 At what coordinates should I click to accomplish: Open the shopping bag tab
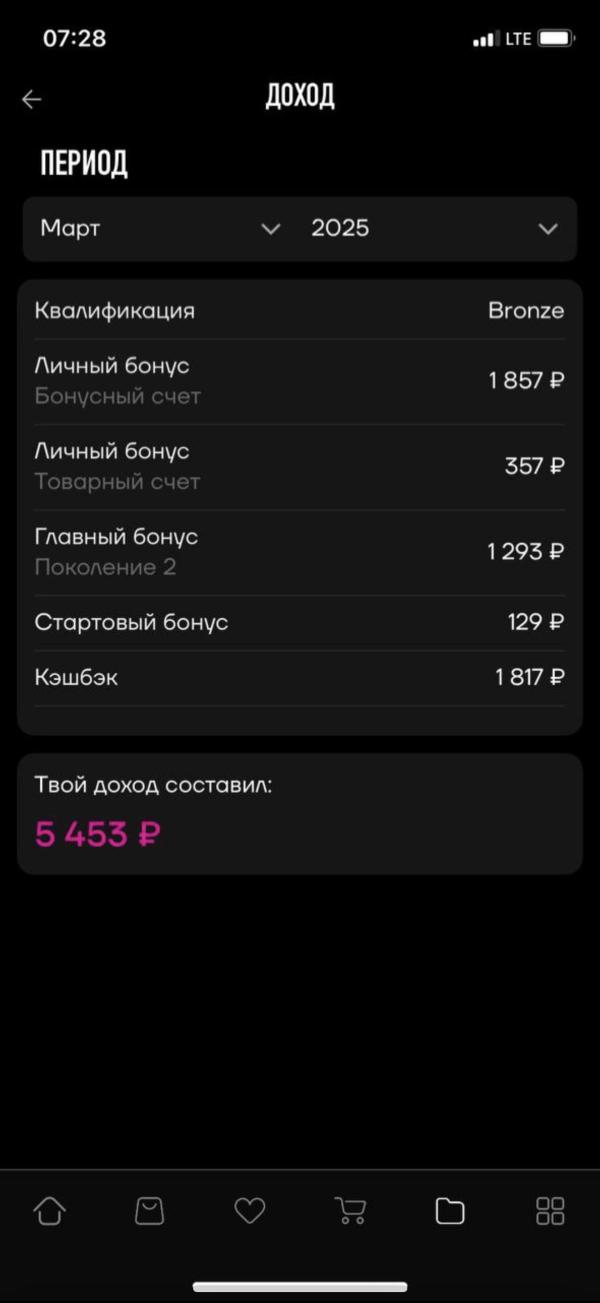[149, 1211]
